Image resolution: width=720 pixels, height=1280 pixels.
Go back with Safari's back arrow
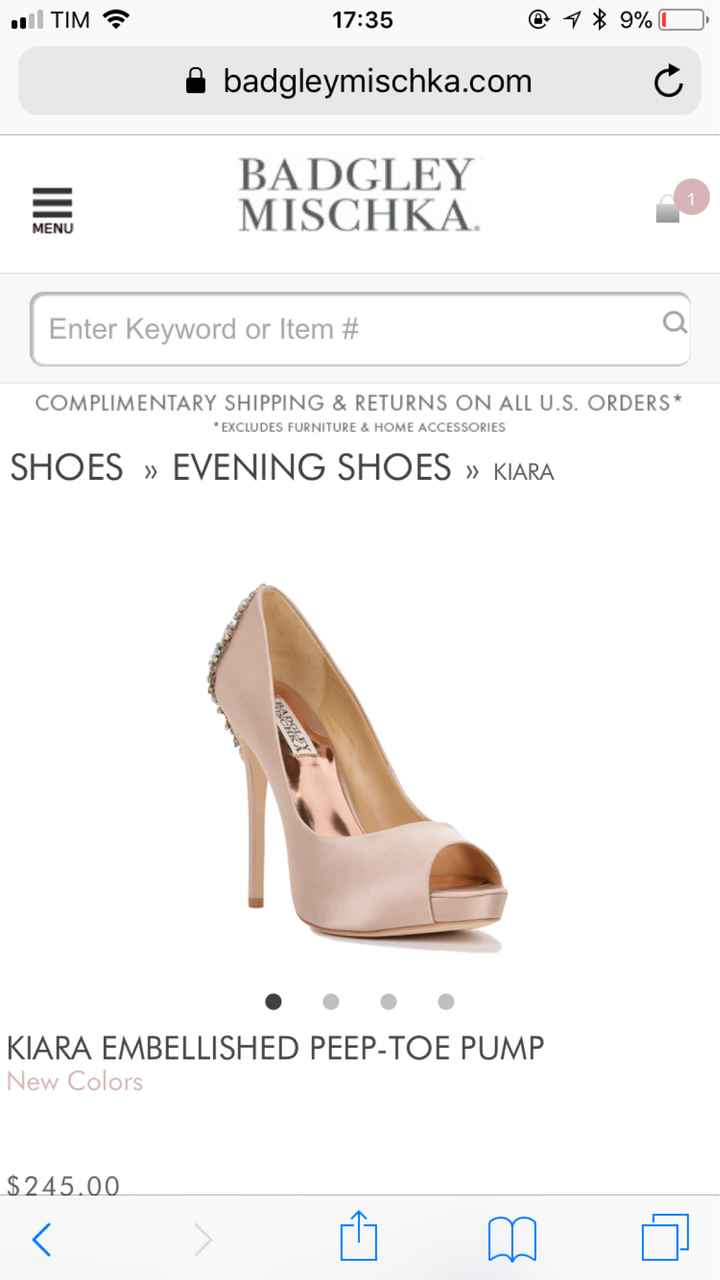click(42, 1240)
